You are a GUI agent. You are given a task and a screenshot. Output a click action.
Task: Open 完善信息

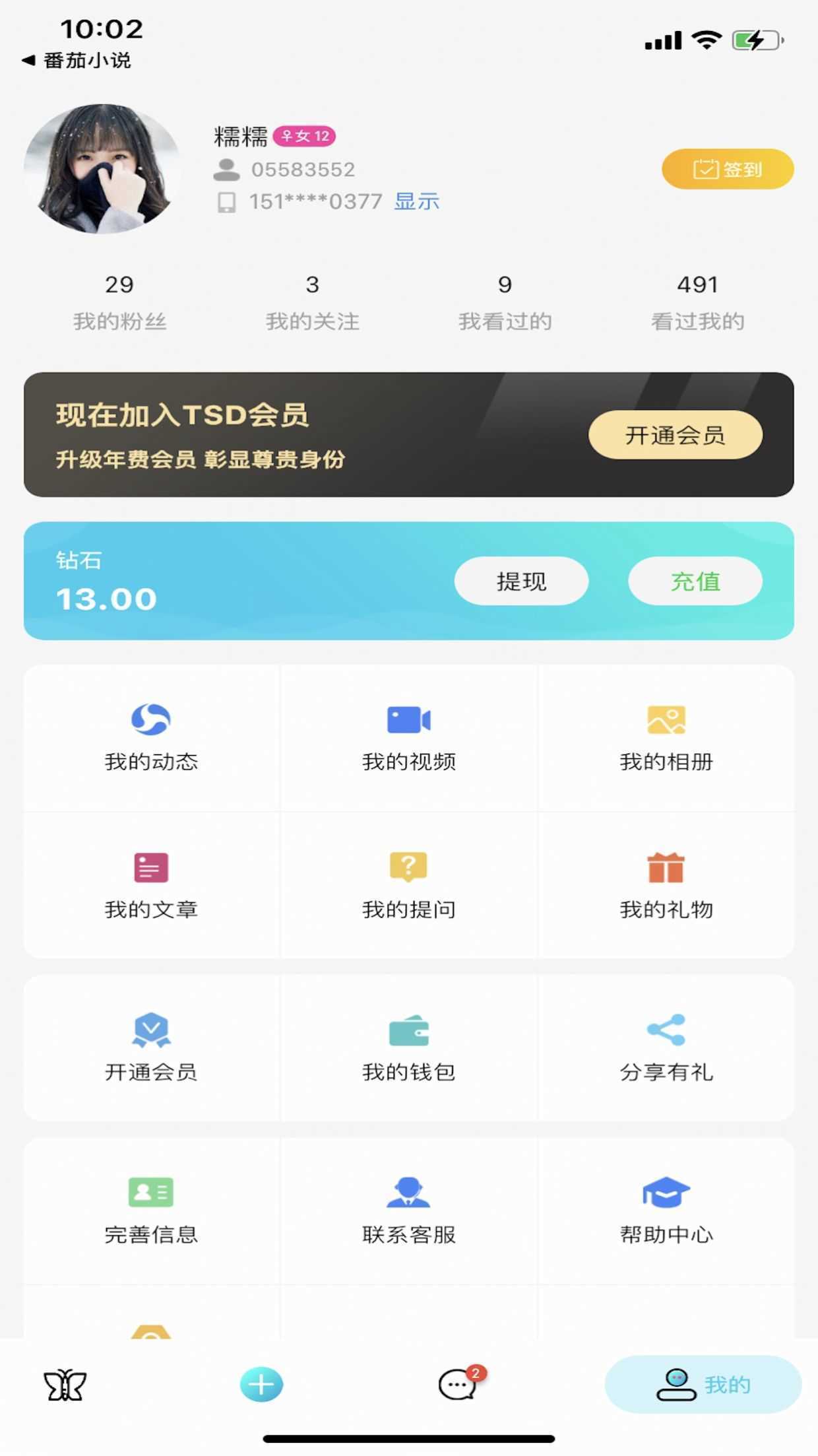tap(151, 1210)
